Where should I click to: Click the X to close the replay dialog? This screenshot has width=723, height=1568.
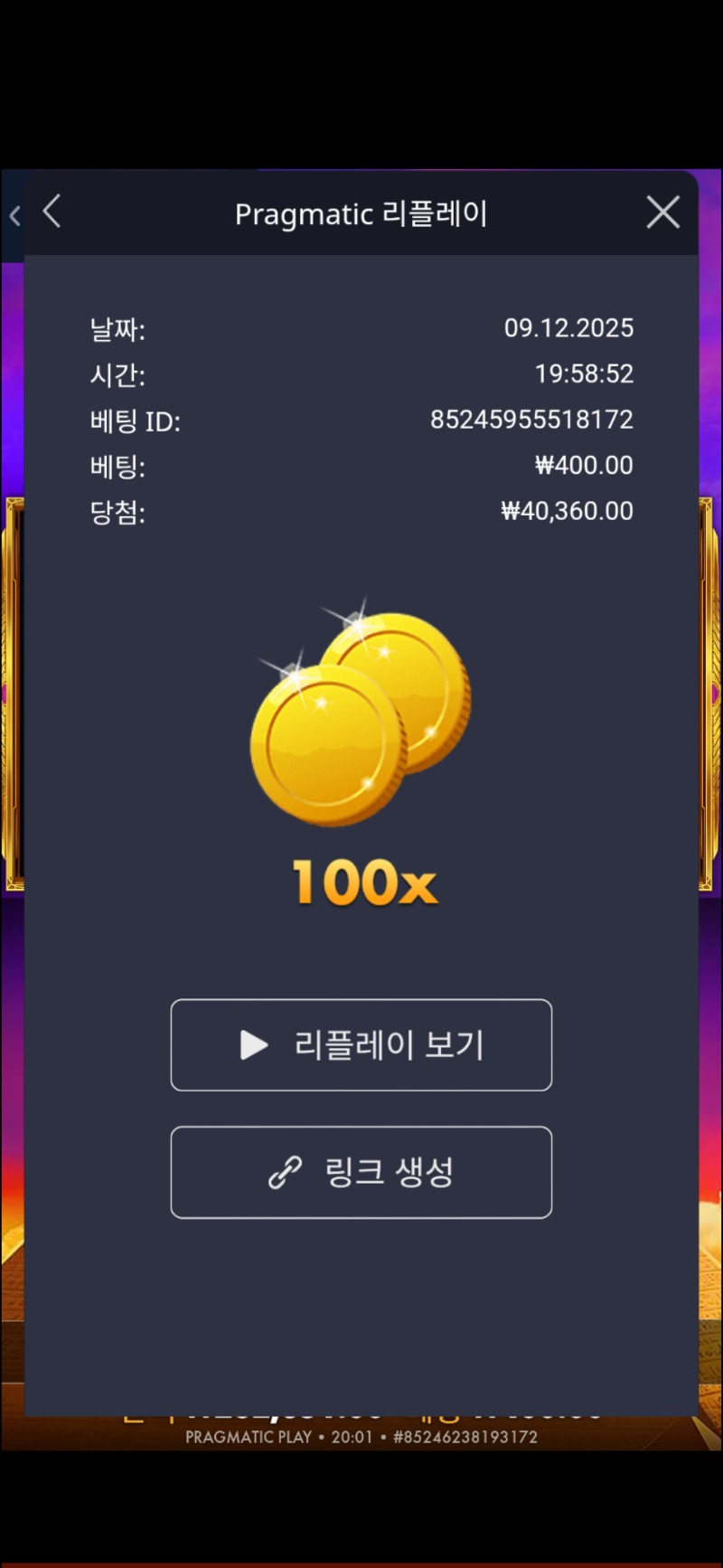[662, 212]
